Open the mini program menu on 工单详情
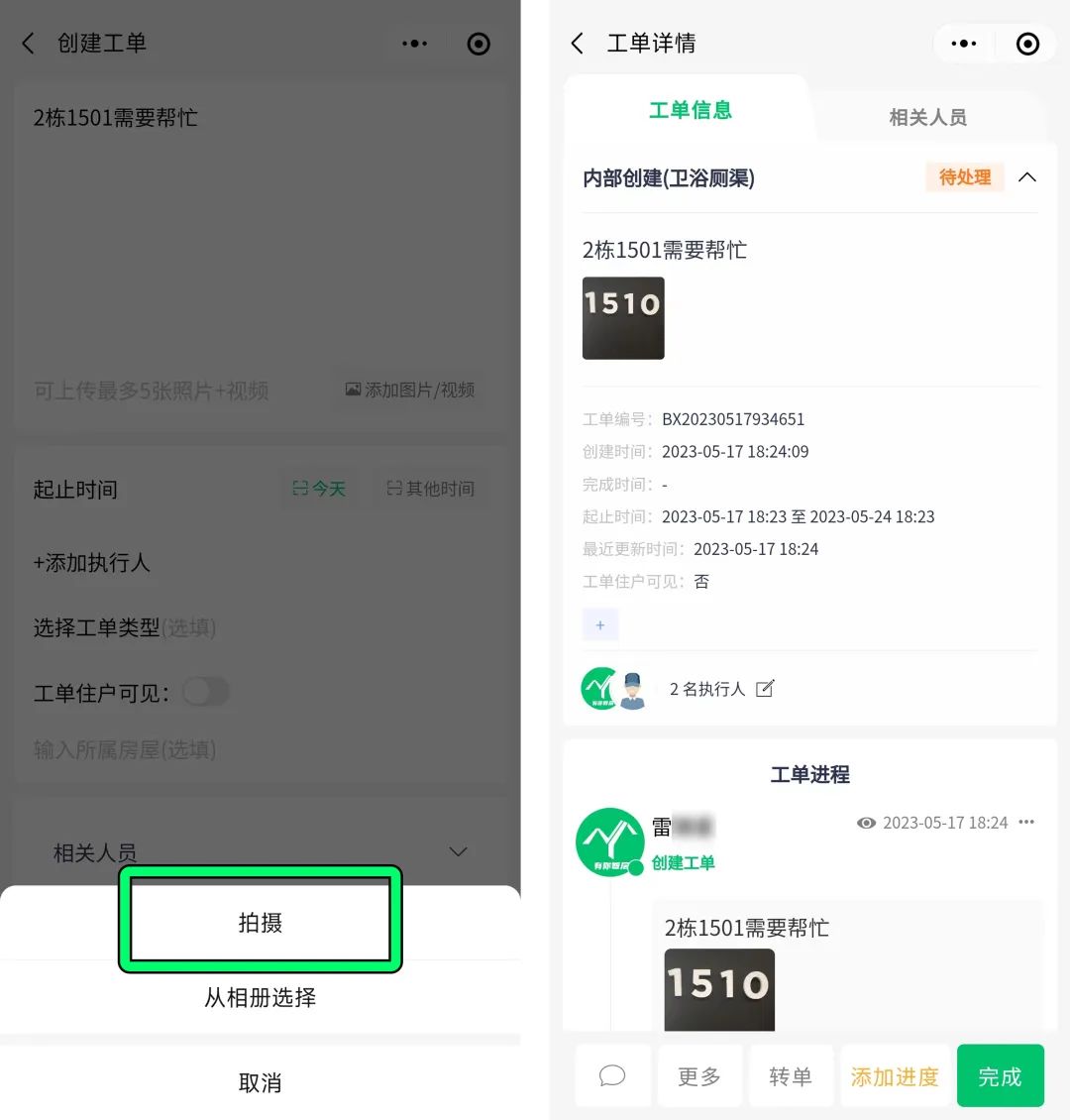 coord(963,44)
